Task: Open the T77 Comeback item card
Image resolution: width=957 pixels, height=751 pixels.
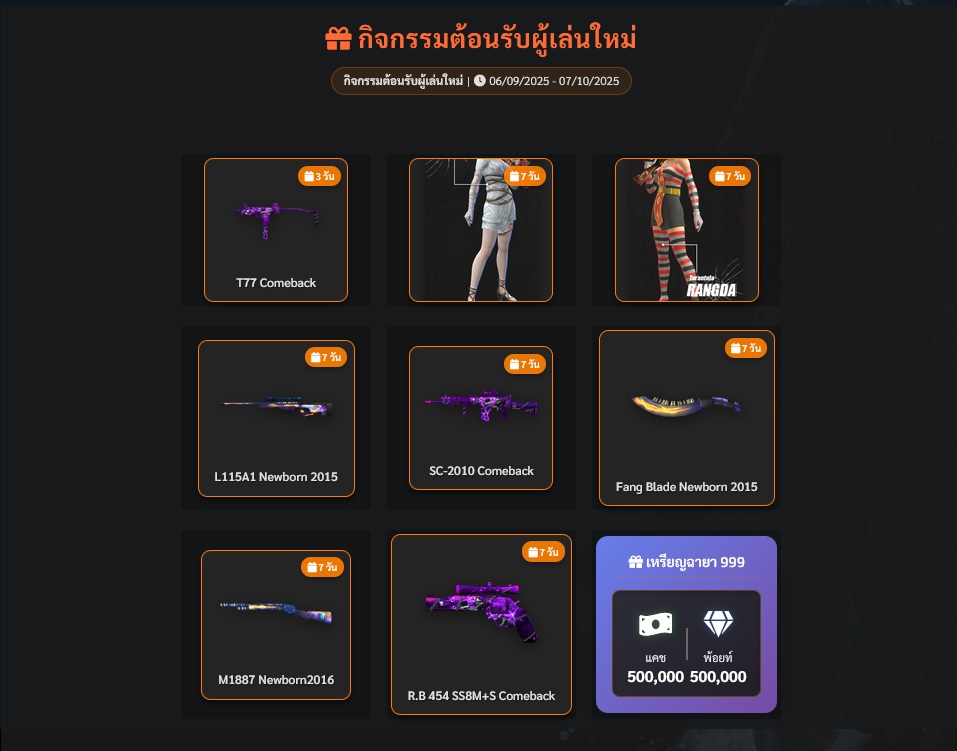Action: pyautogui.click(x=276, y=230)
